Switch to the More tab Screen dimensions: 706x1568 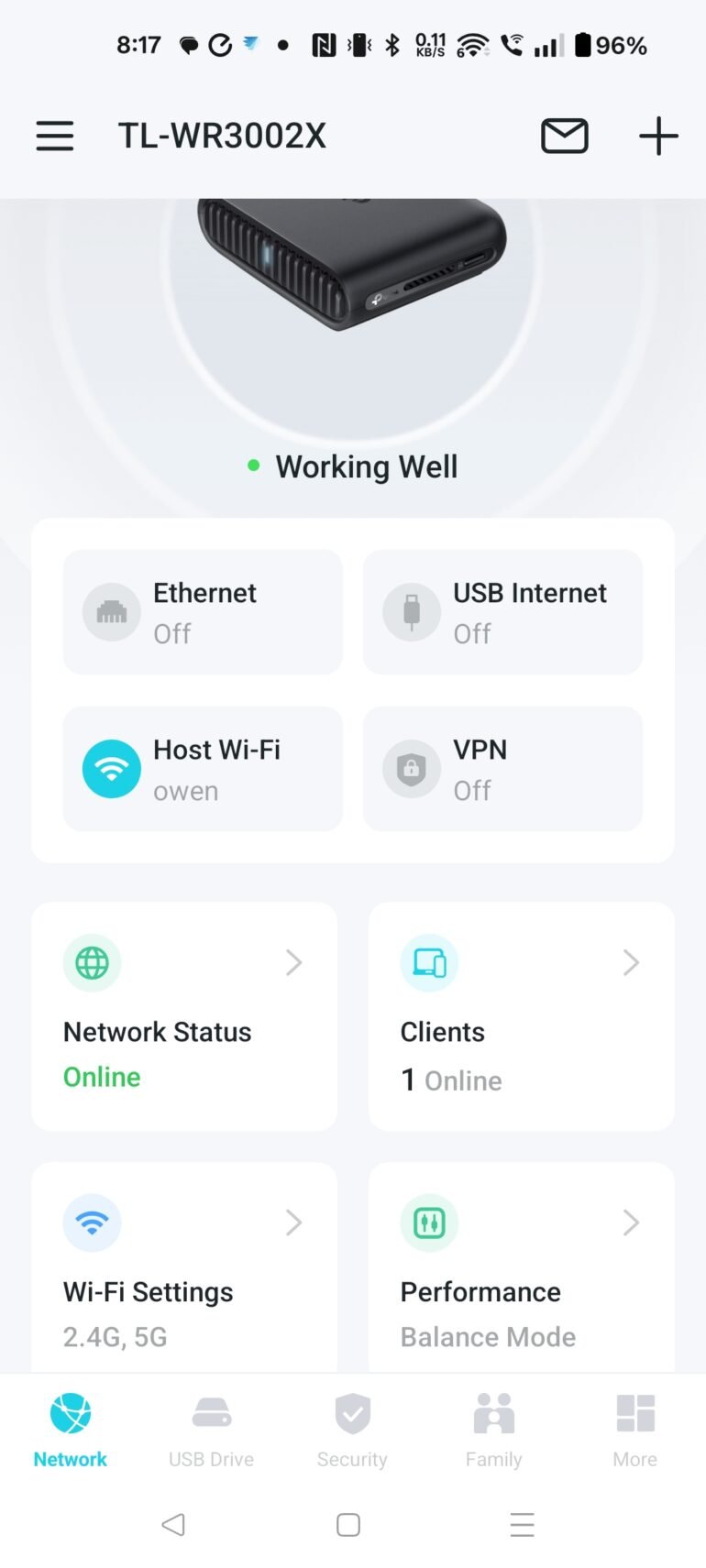pos(634,1431)
